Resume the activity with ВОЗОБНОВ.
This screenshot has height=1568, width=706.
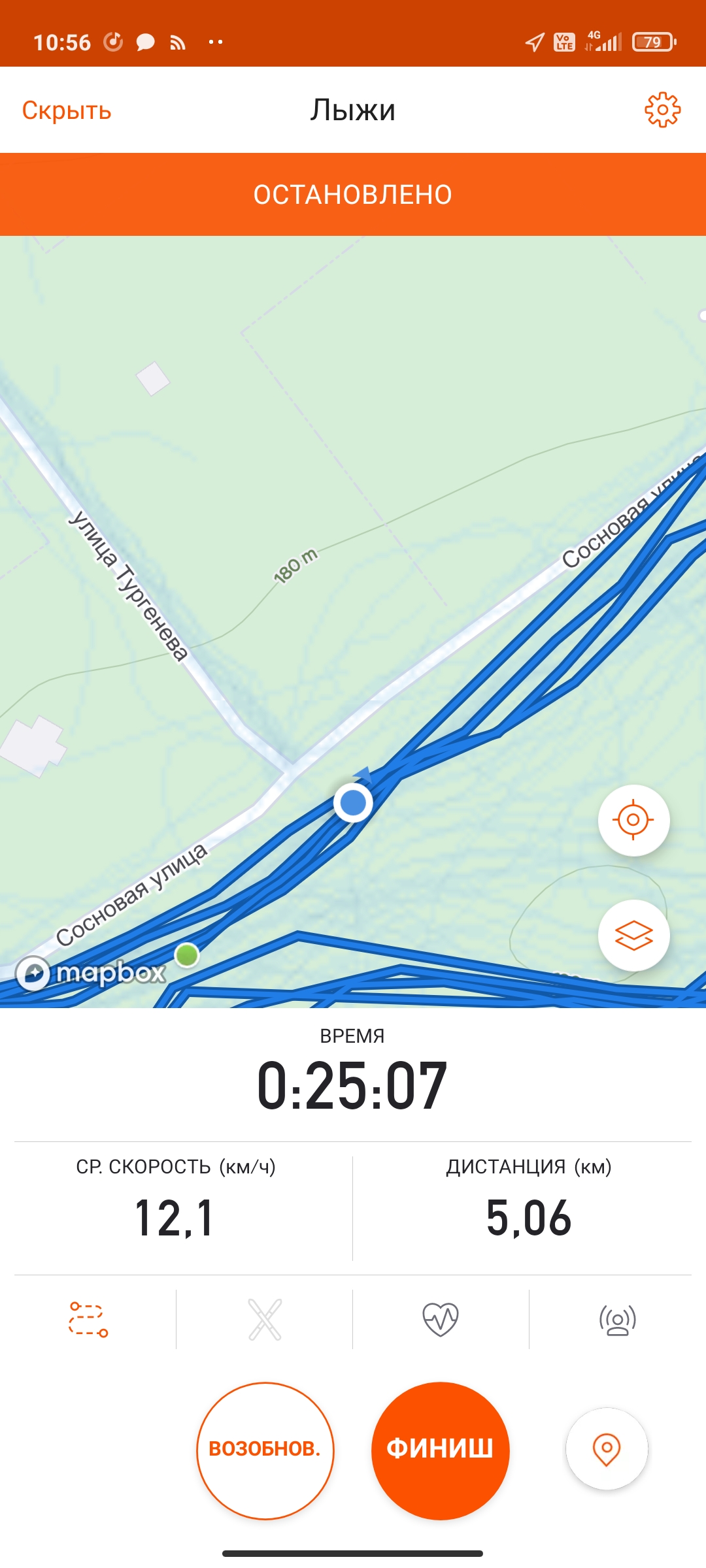[265, 1450]
